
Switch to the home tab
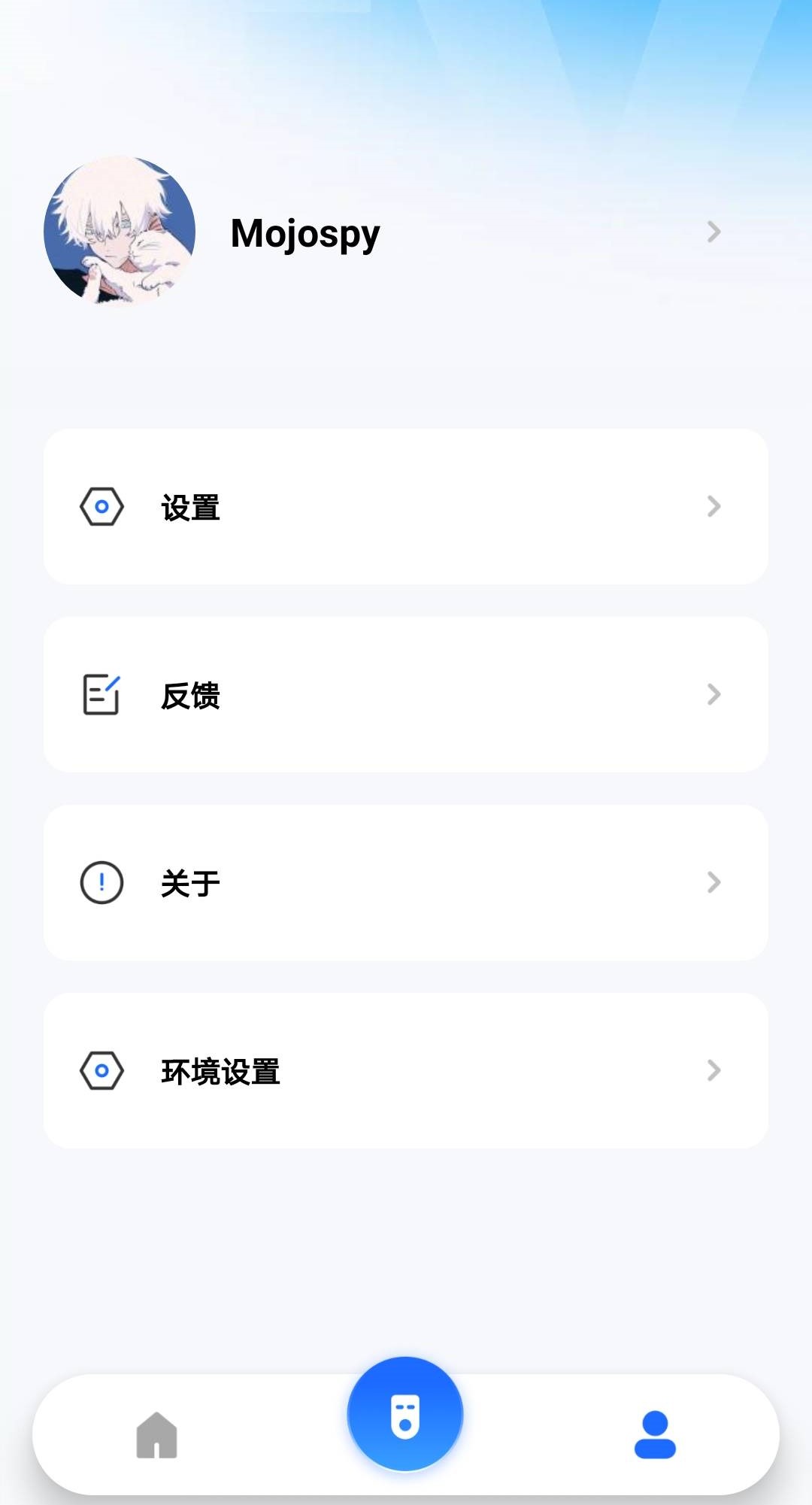pyautogui.click(x=156, y=1434)
